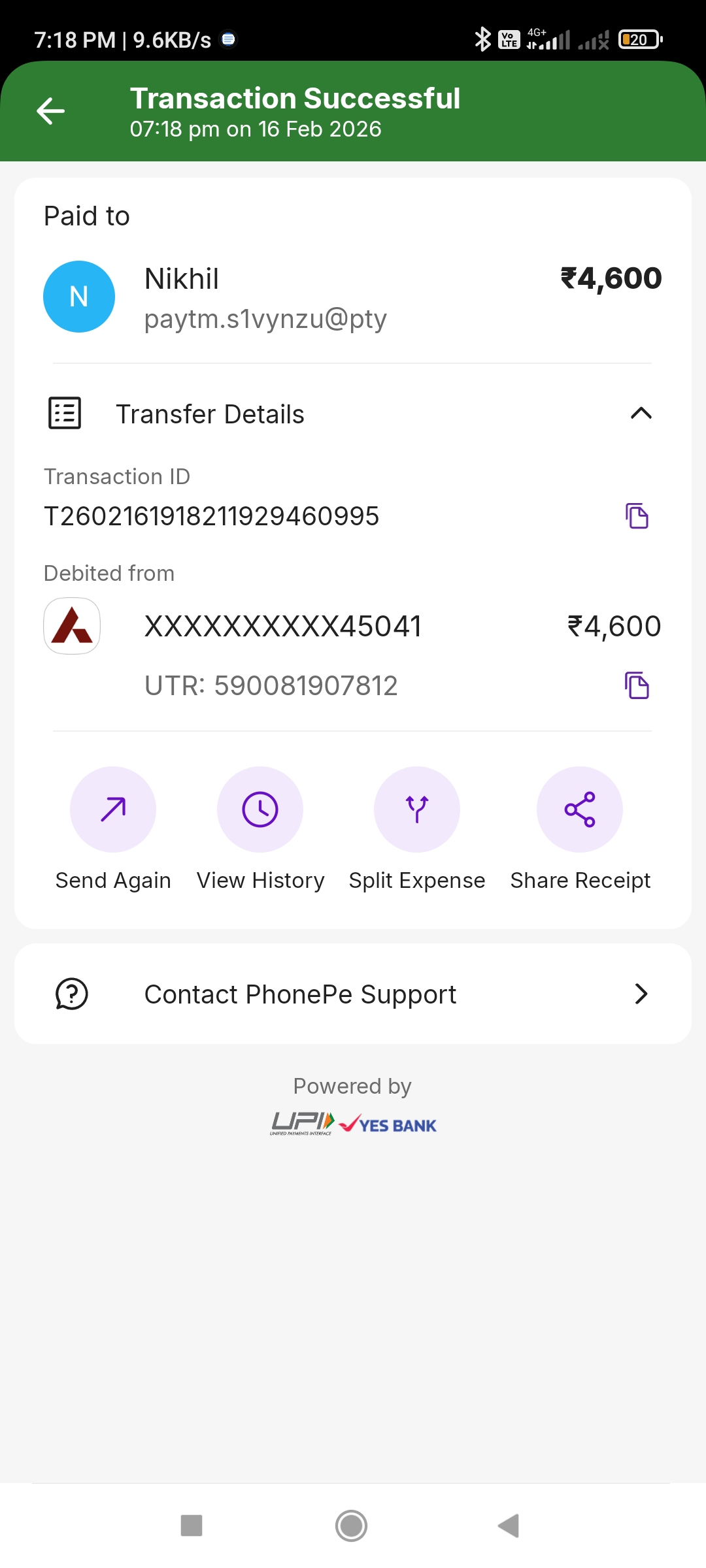The height and width of the screenshot is (1568, 706).
Task: Share Receipt of this transaction
Action: pos(580,809)
